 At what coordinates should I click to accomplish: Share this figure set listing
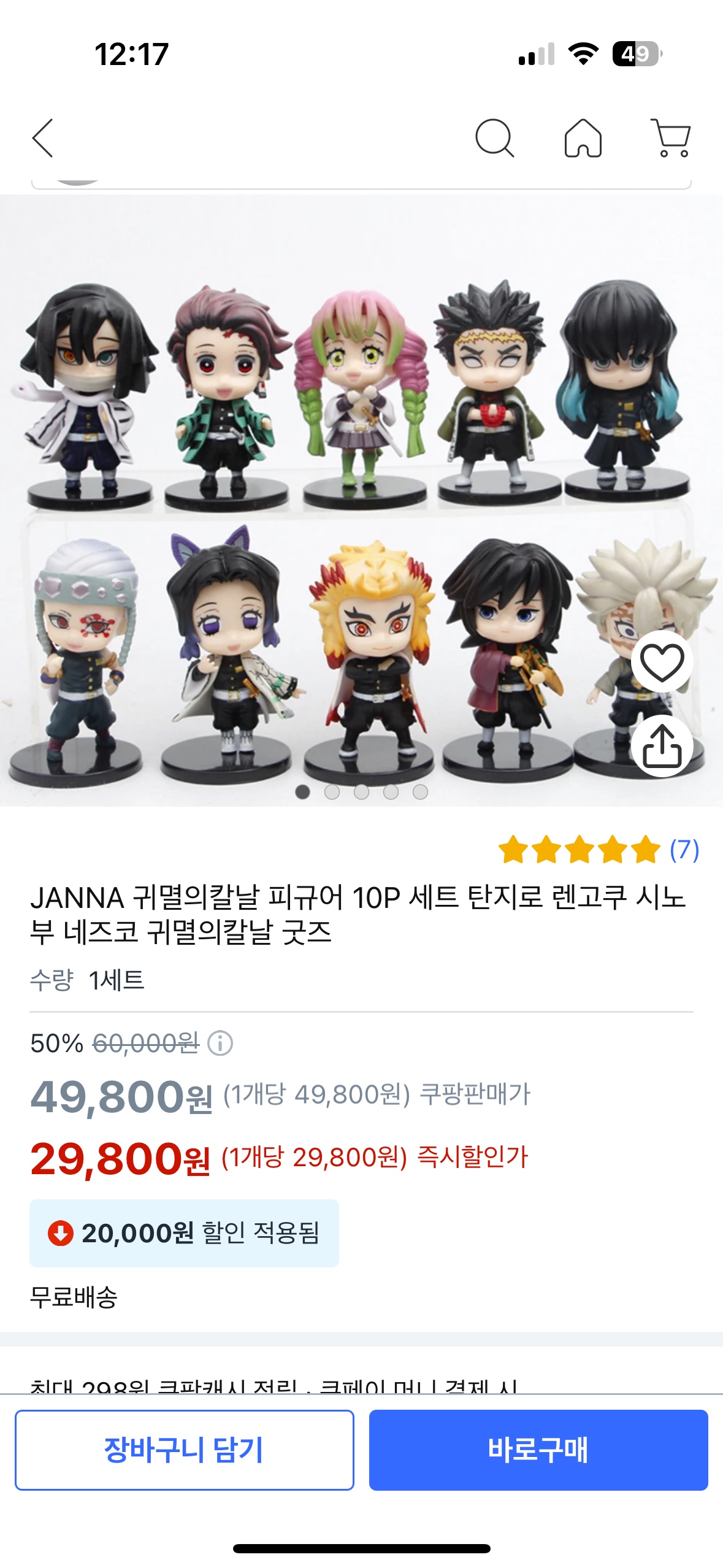click(662, 746)
